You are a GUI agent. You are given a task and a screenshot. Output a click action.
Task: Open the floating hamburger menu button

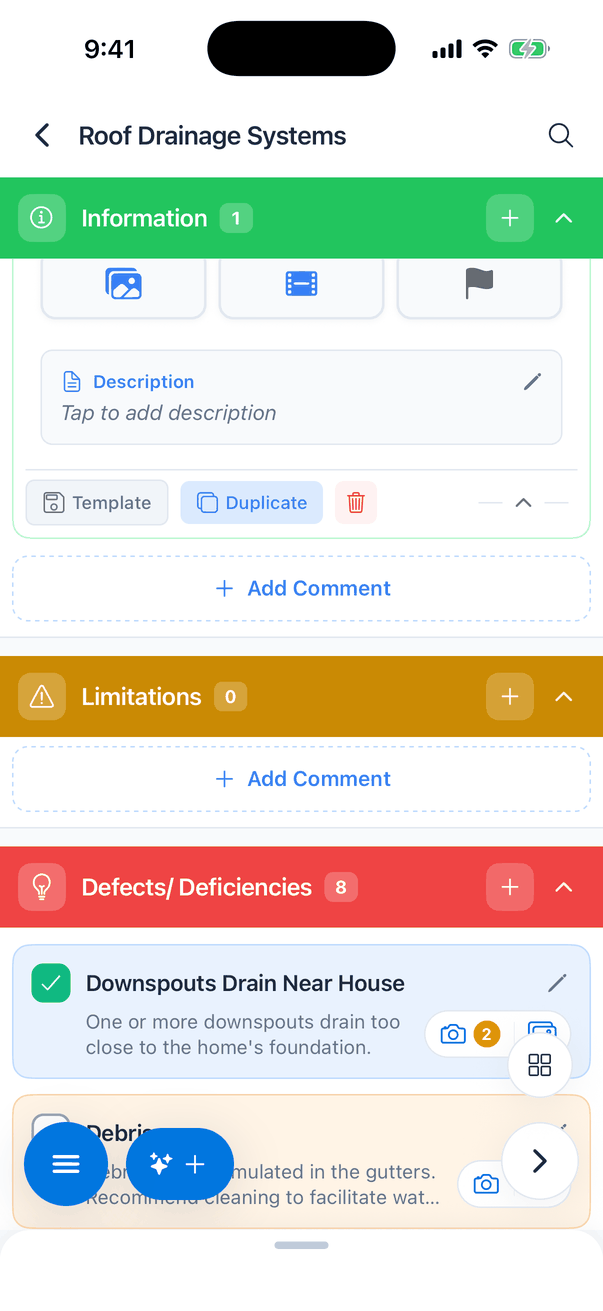point(66,1164)
